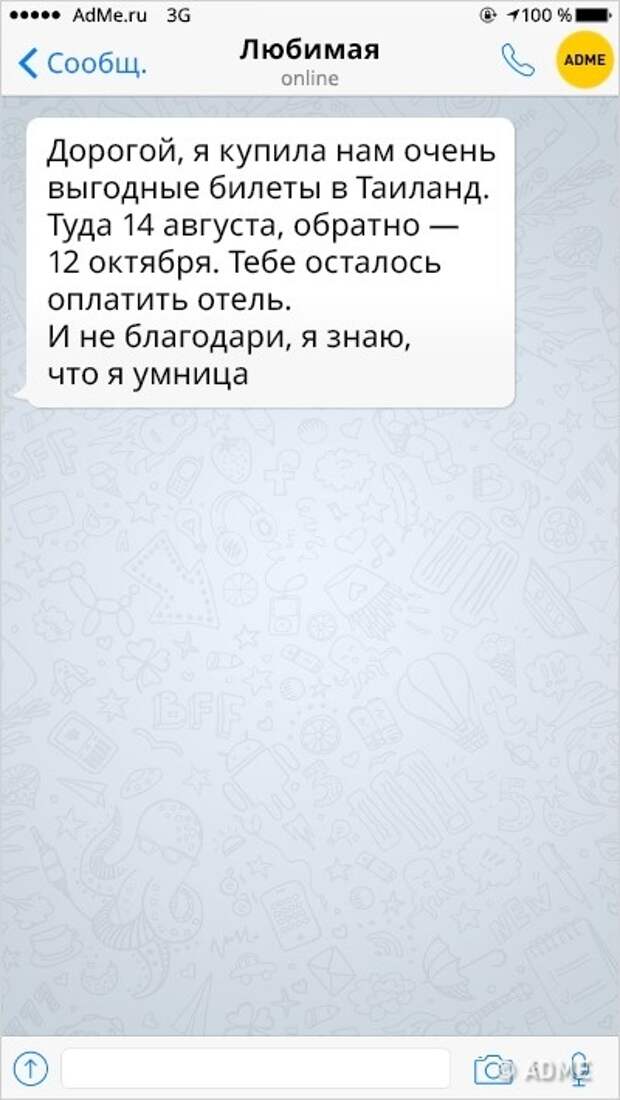Viewport: 620px width, 1100px height.
Task: Call Любимая with the phone icon
Action: tap(518, 61)
